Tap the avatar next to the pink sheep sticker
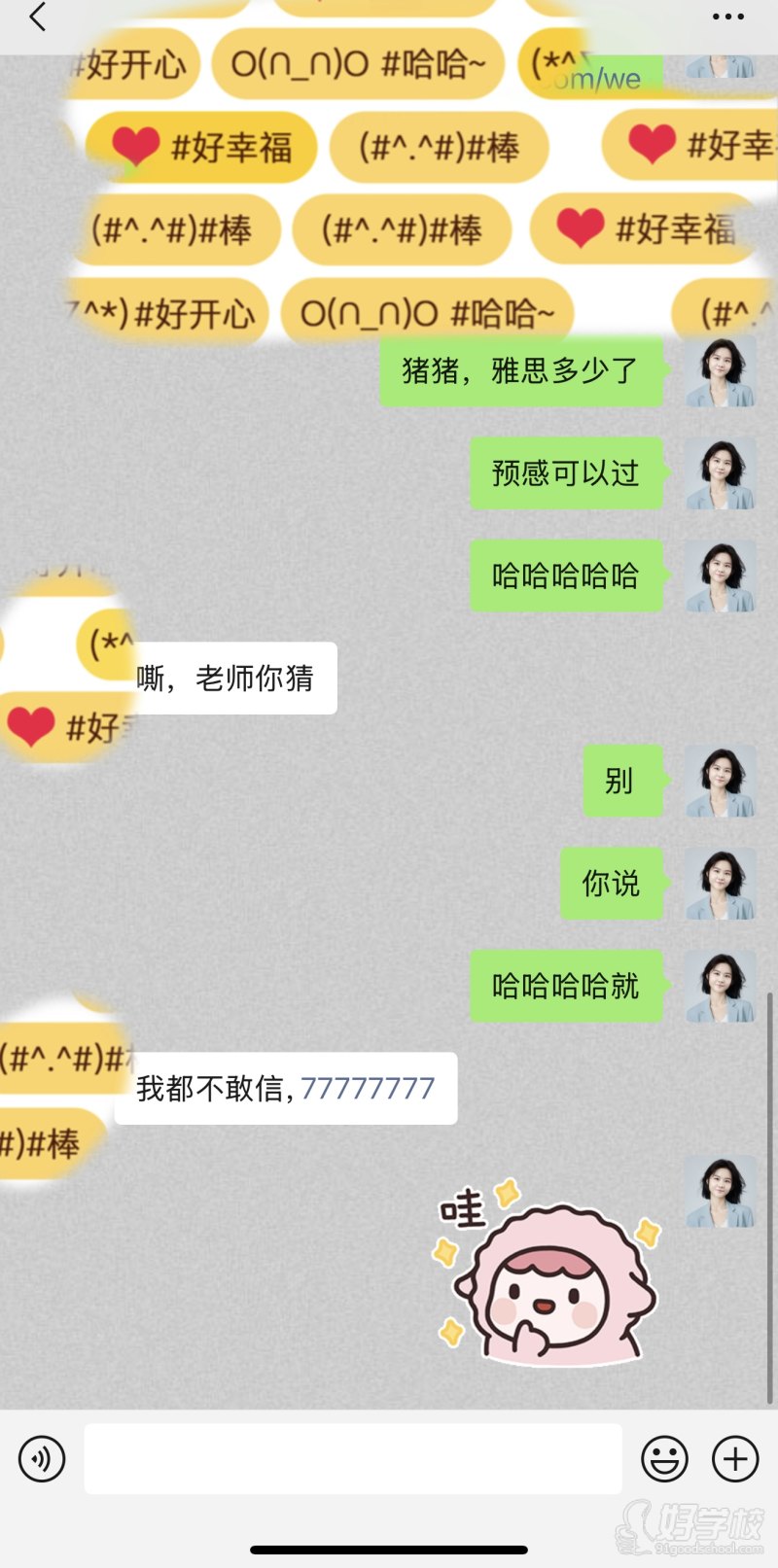 tap(721, 1192)
